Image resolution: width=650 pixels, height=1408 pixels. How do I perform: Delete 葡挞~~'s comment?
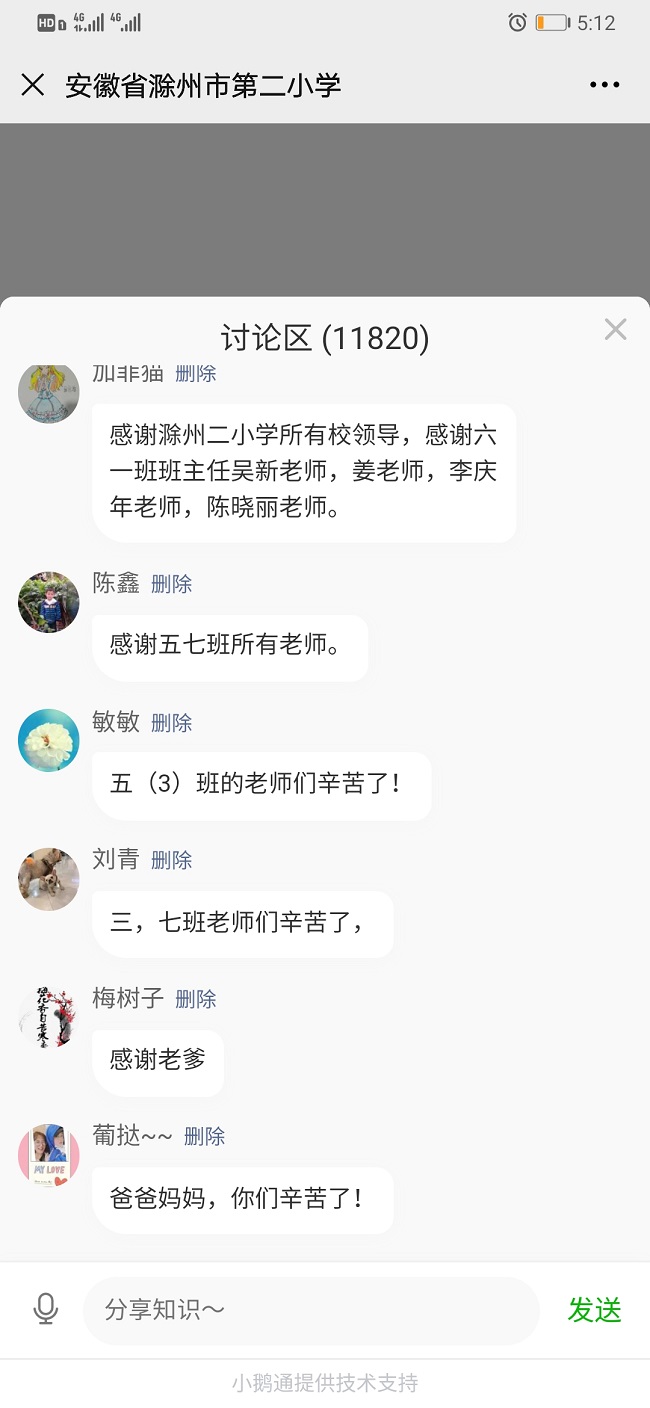[x=204, y=1136]
